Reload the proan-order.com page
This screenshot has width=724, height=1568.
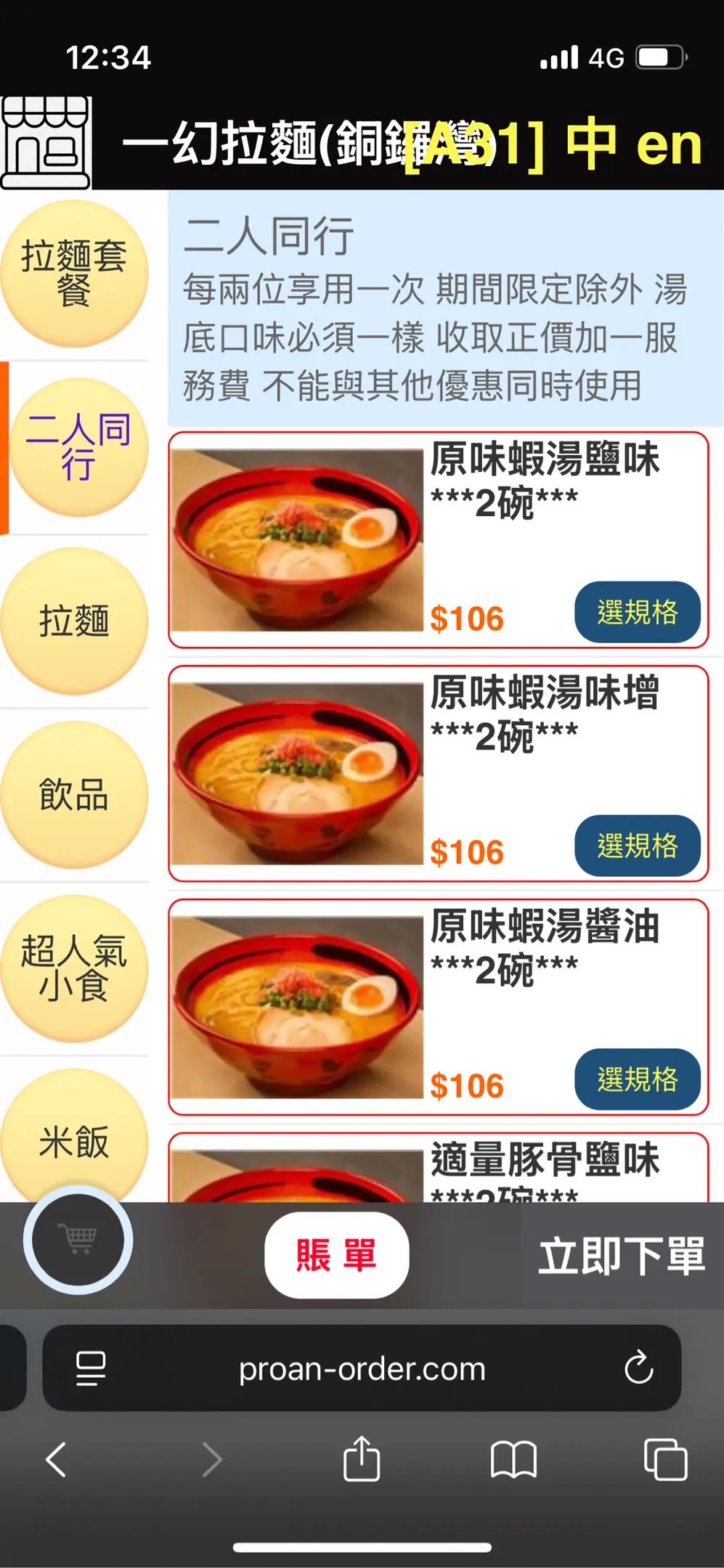coord(638,1368)
